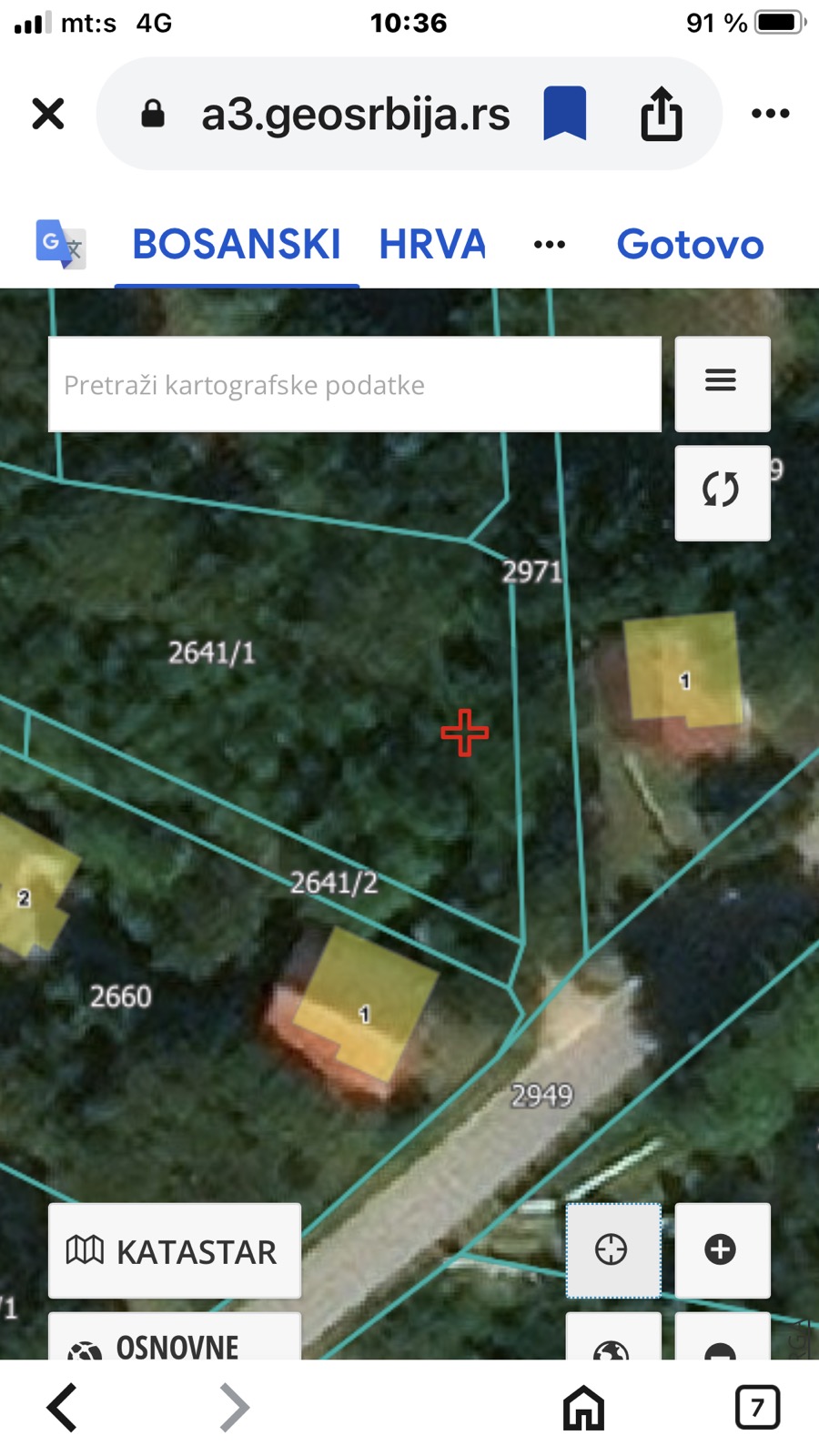Go back with browser back arrow

[x=62, y=1408]
